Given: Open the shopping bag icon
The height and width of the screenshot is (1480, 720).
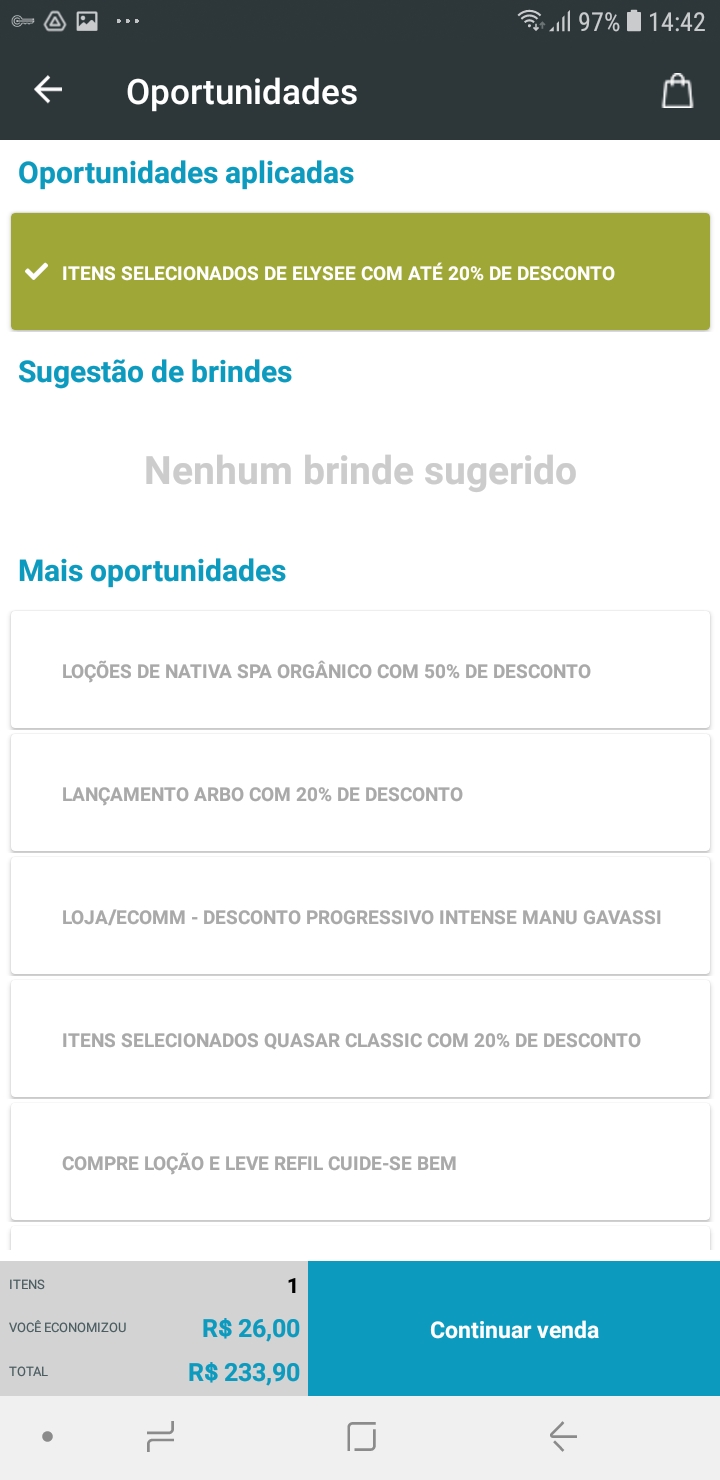Looking at the screenshot, I should (x=677, y=91).
